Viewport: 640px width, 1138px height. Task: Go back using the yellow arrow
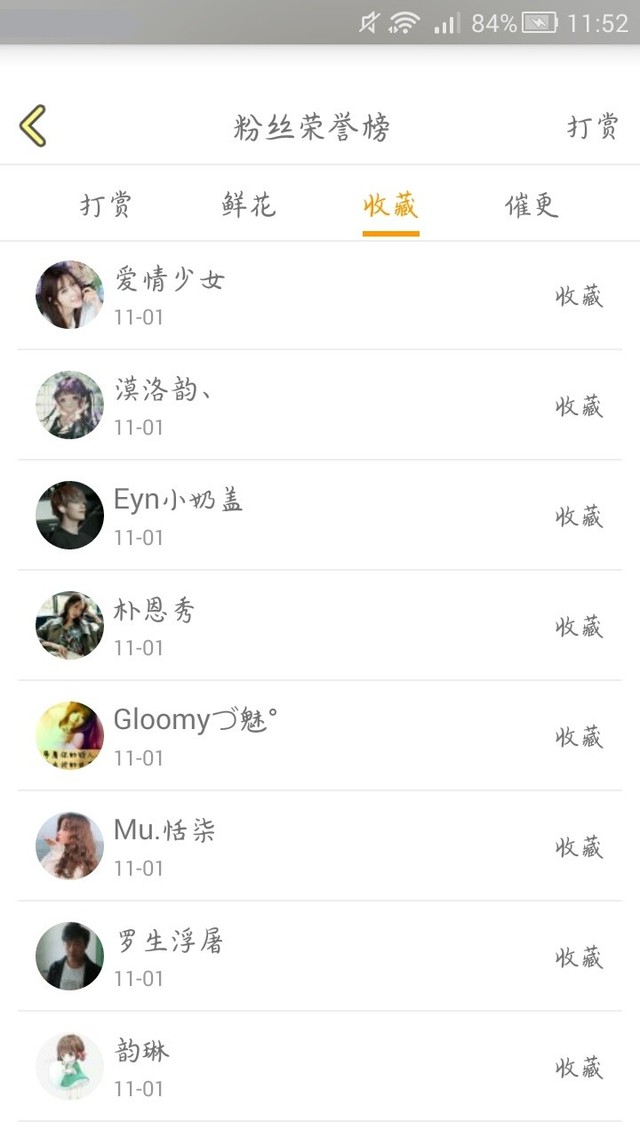[x=33, y=126]
